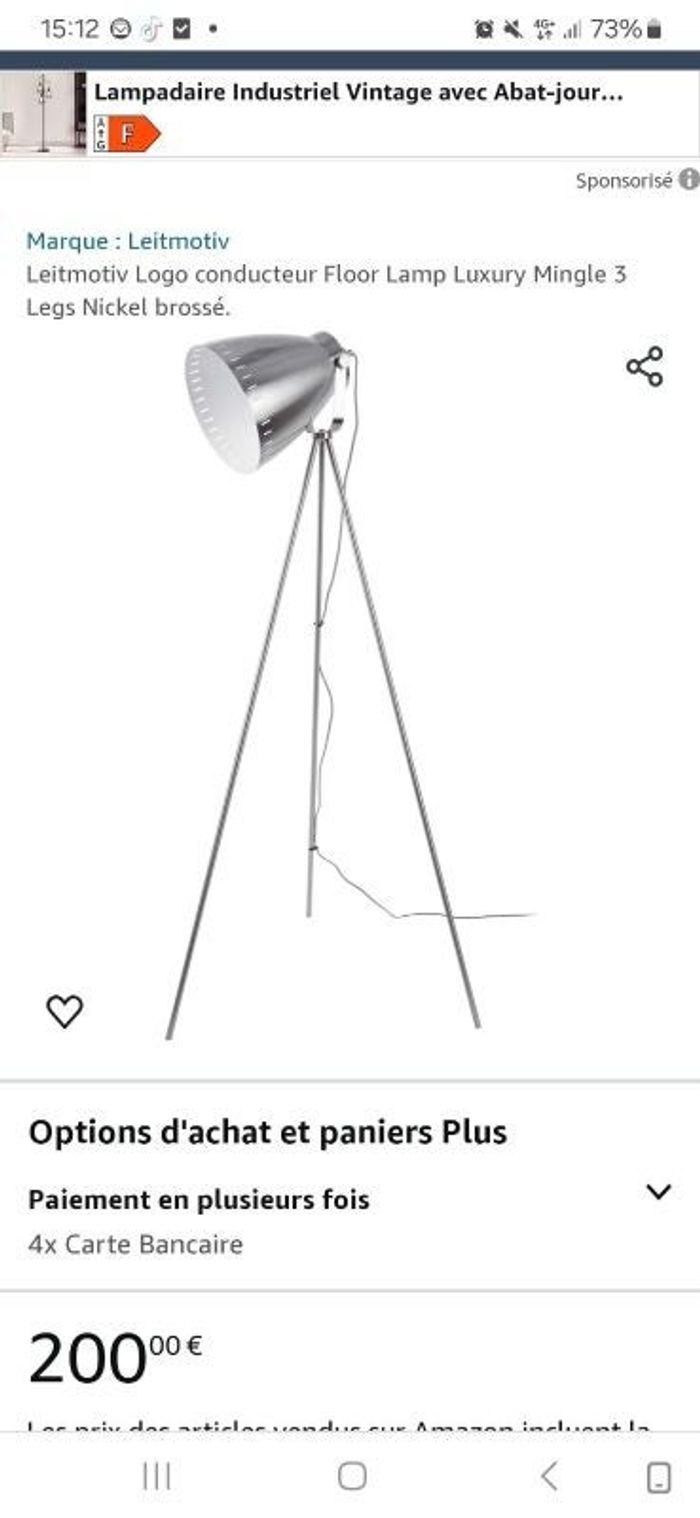
Task: Visit the Leitmotiv brand page
Action: pyautogui.click(x=128, y=241)
